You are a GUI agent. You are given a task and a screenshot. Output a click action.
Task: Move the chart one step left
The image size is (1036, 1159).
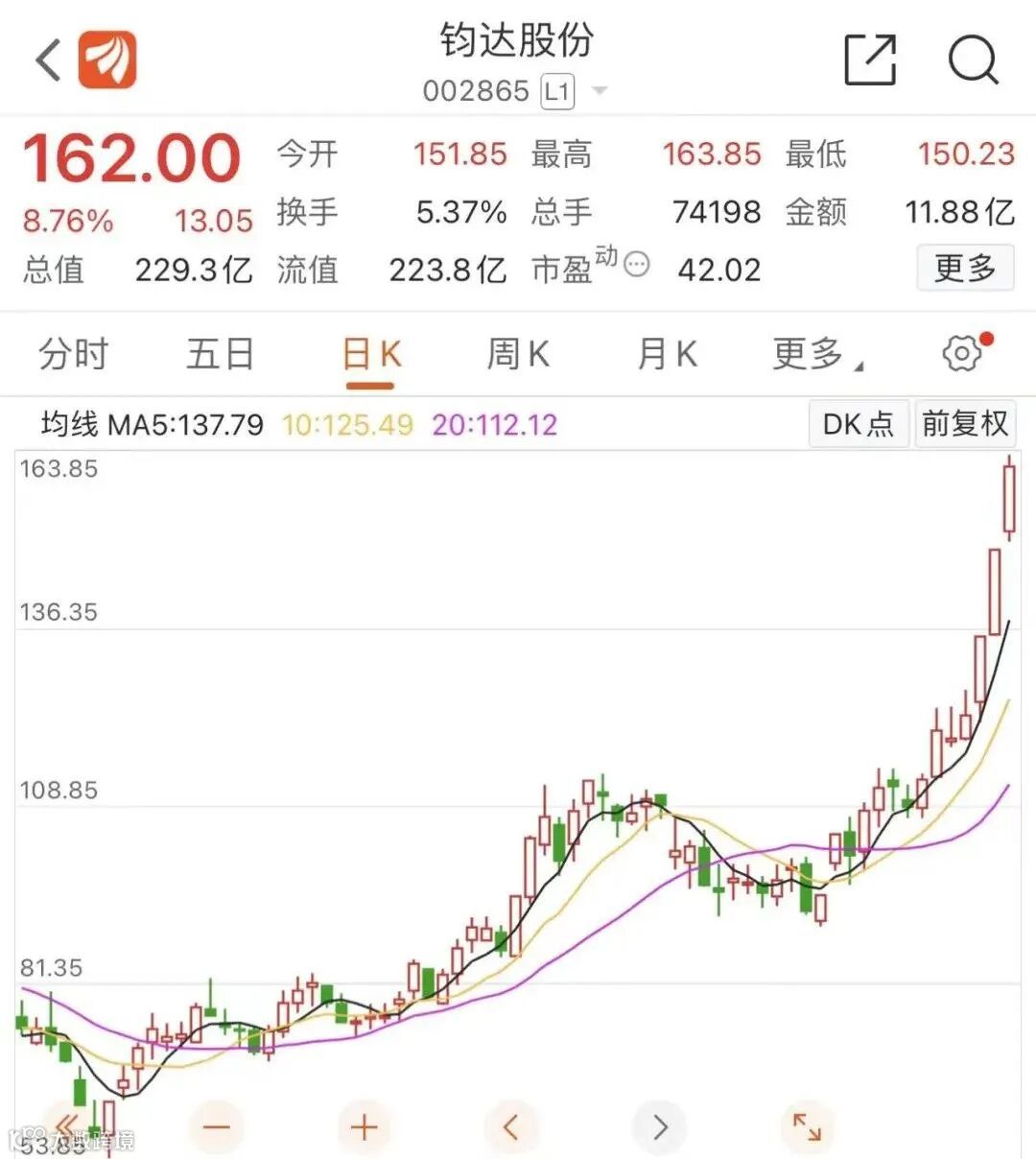pyautogui.click(x=511, y=1127)
